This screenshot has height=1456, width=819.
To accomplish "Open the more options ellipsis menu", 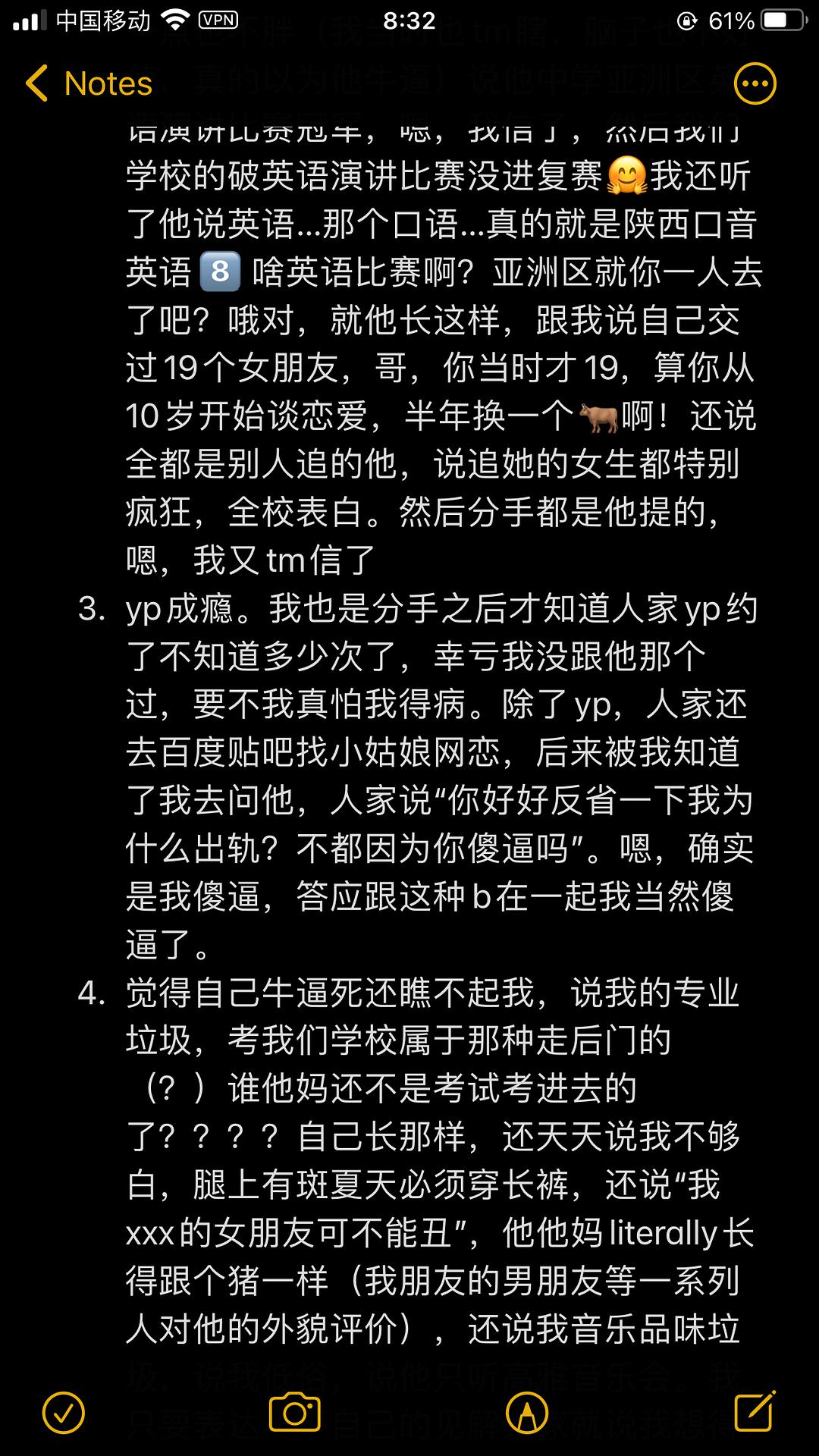I will (x=755, y=83).
